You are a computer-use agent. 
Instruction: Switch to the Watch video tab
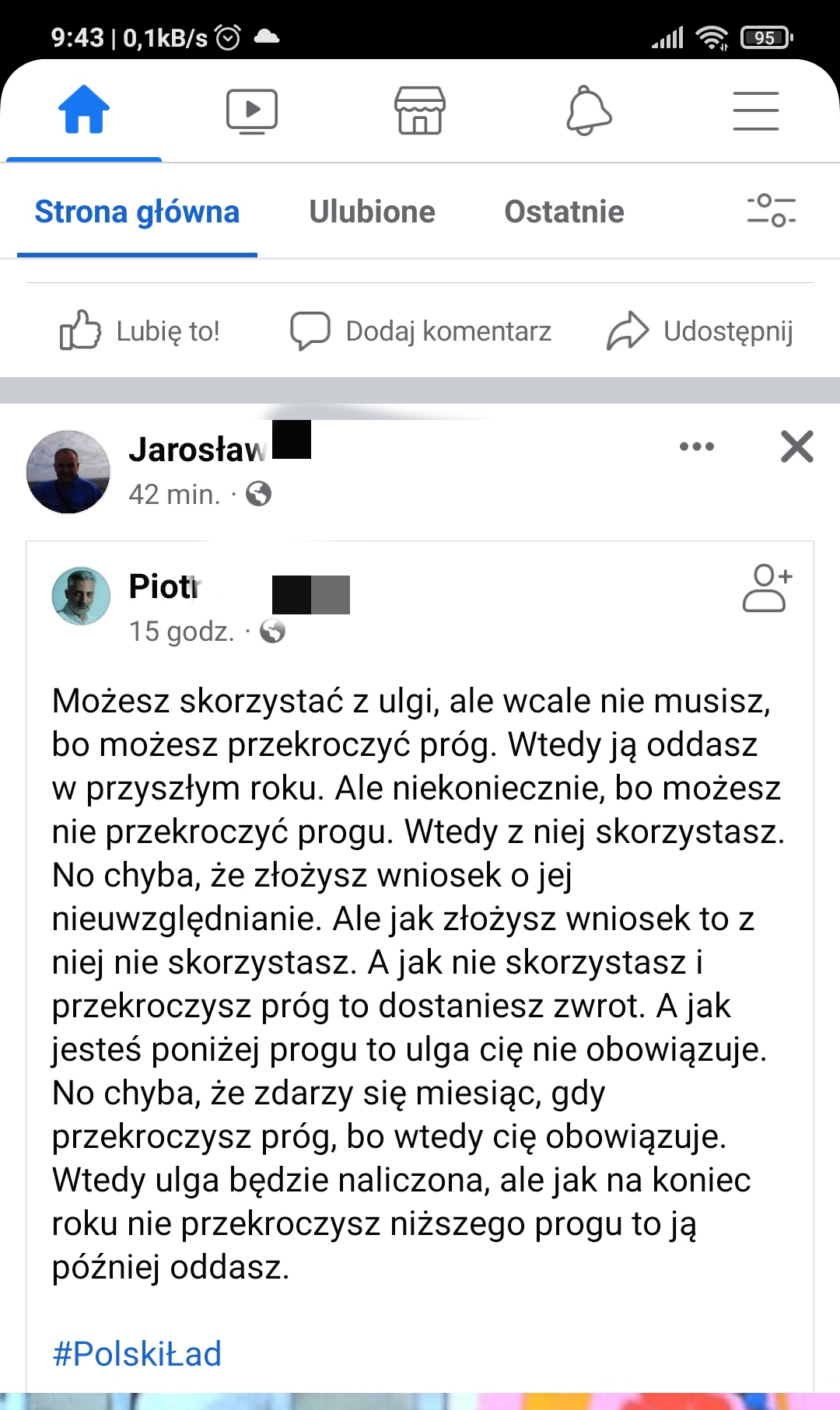coord(251,110)
